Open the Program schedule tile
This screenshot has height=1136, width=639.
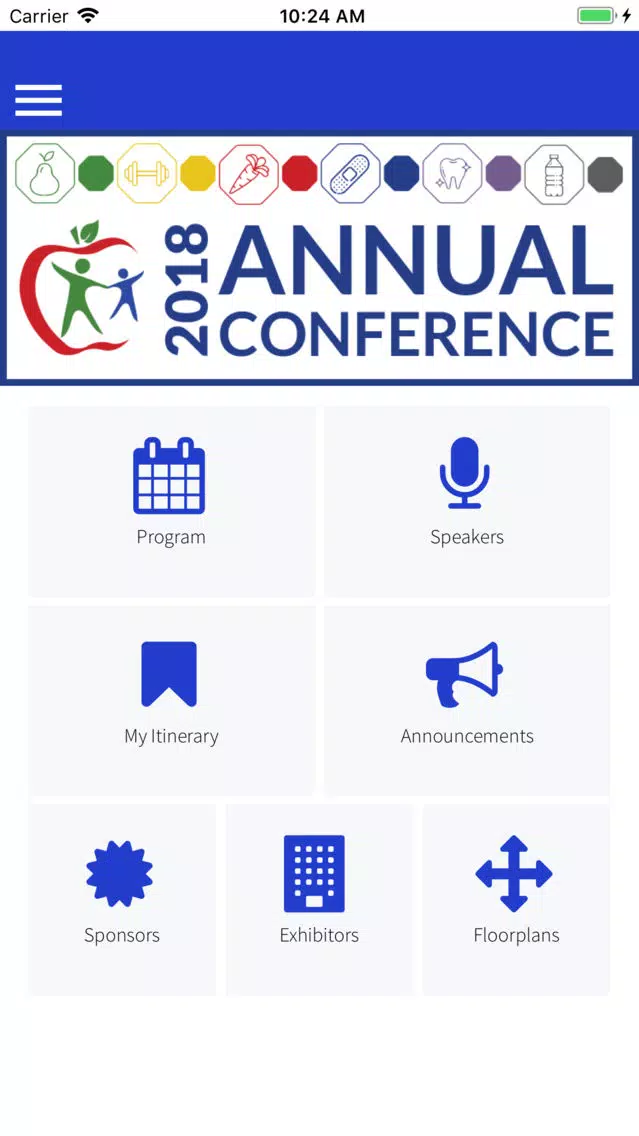coord(172,501)
